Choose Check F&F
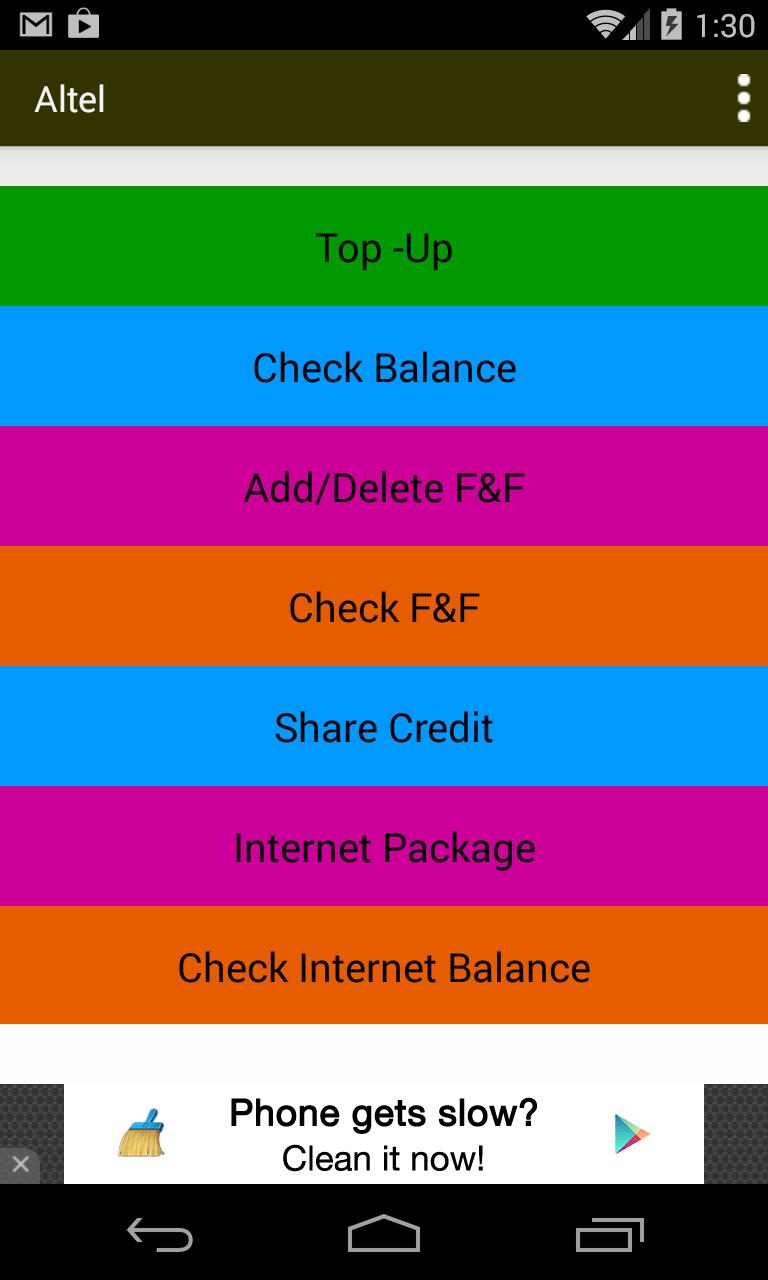The height and width of the screenshot is (1280, 768). tap(384, 607)
